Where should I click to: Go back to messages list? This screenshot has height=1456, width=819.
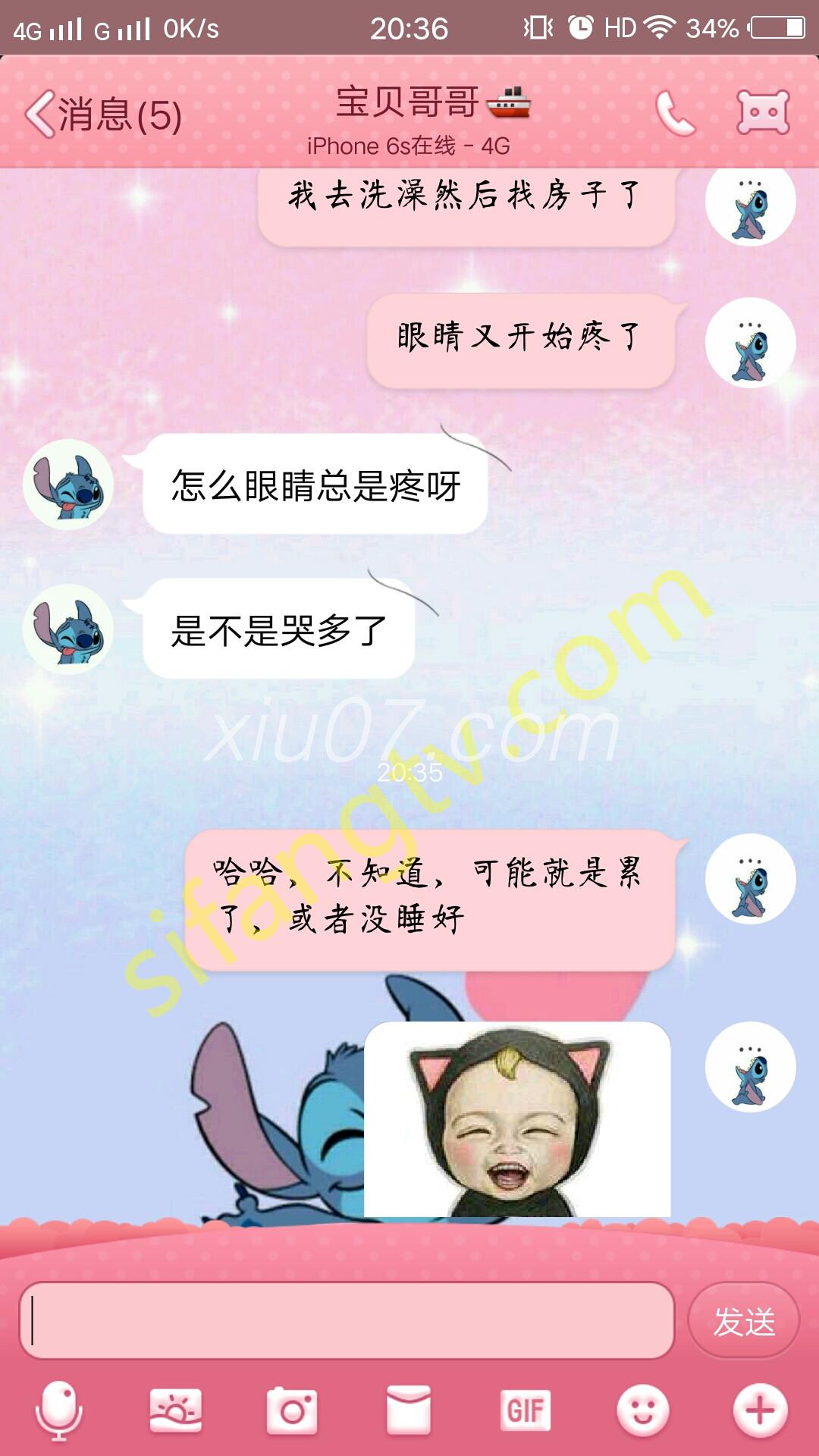pyautogui.click(x=102, y=115)
